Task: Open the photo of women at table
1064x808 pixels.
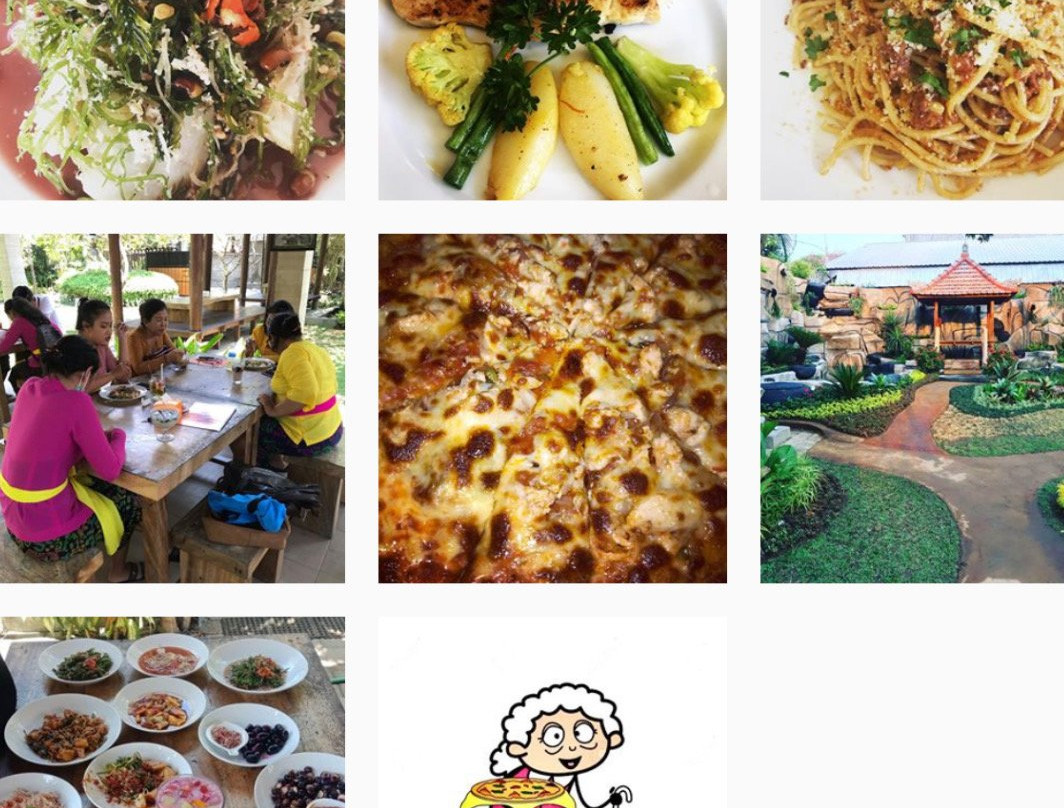Action: click(172, 408)
